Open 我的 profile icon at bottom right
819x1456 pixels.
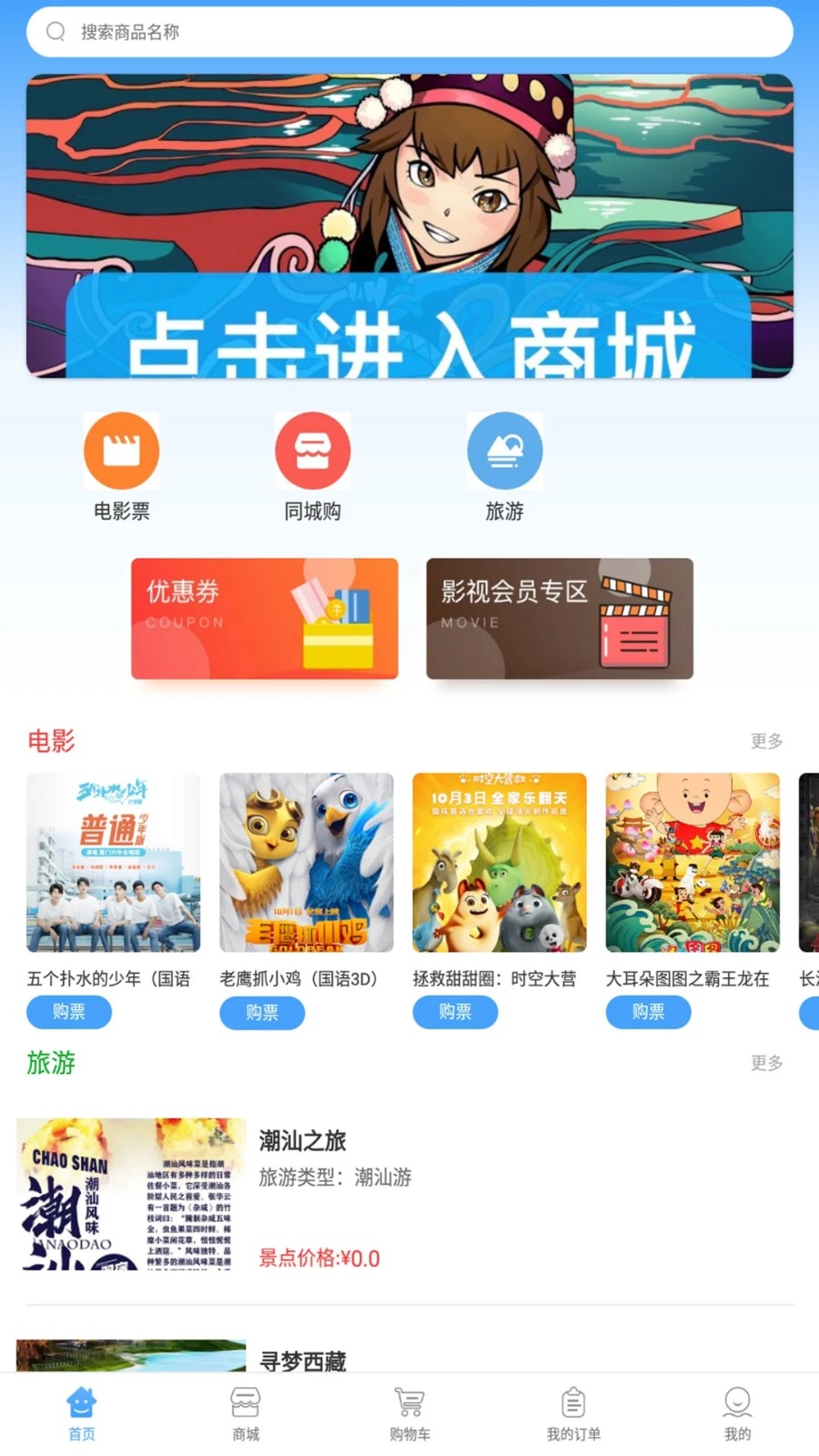pos(737,1403)
